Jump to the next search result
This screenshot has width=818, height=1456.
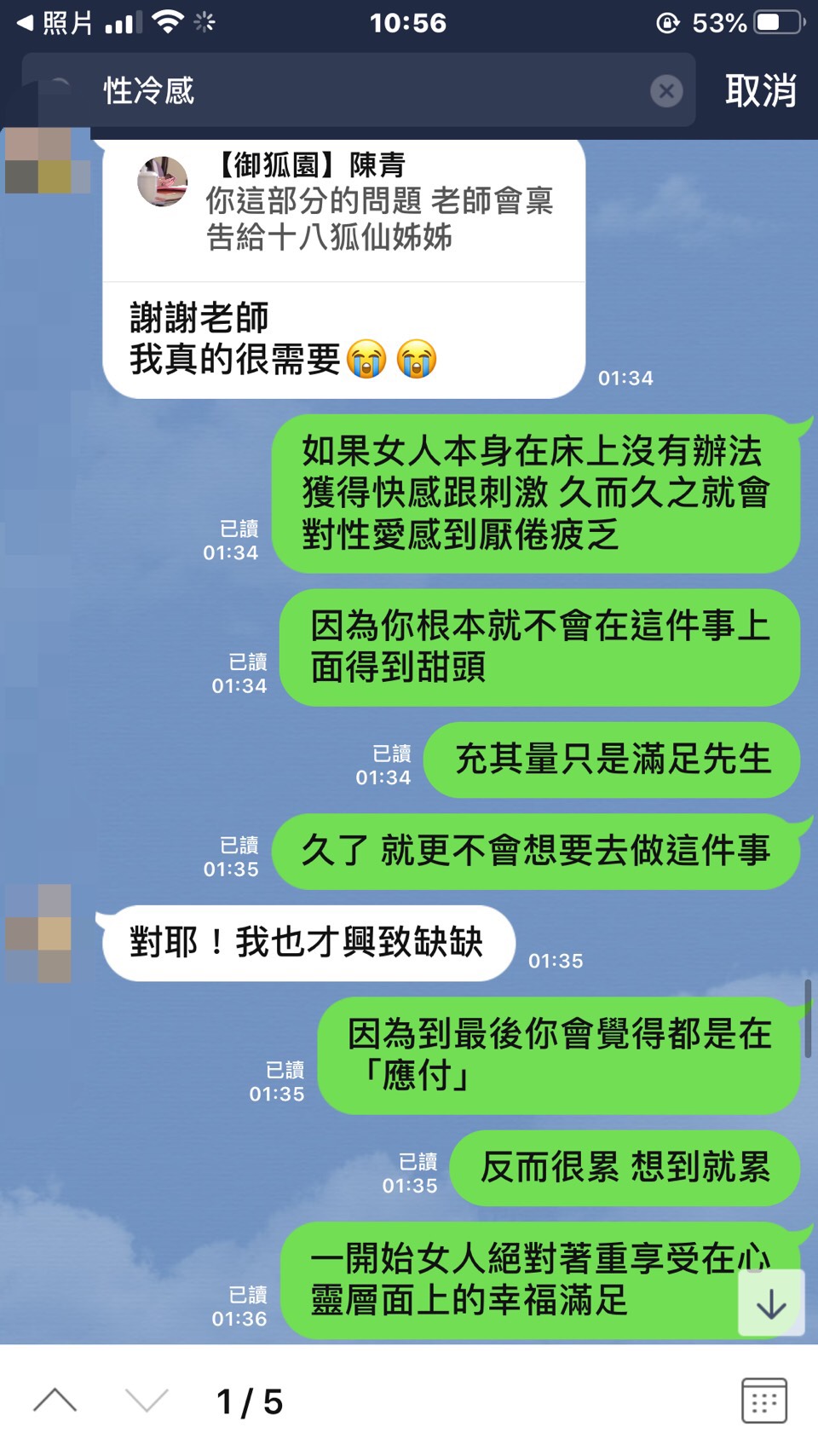point(147,1401)
